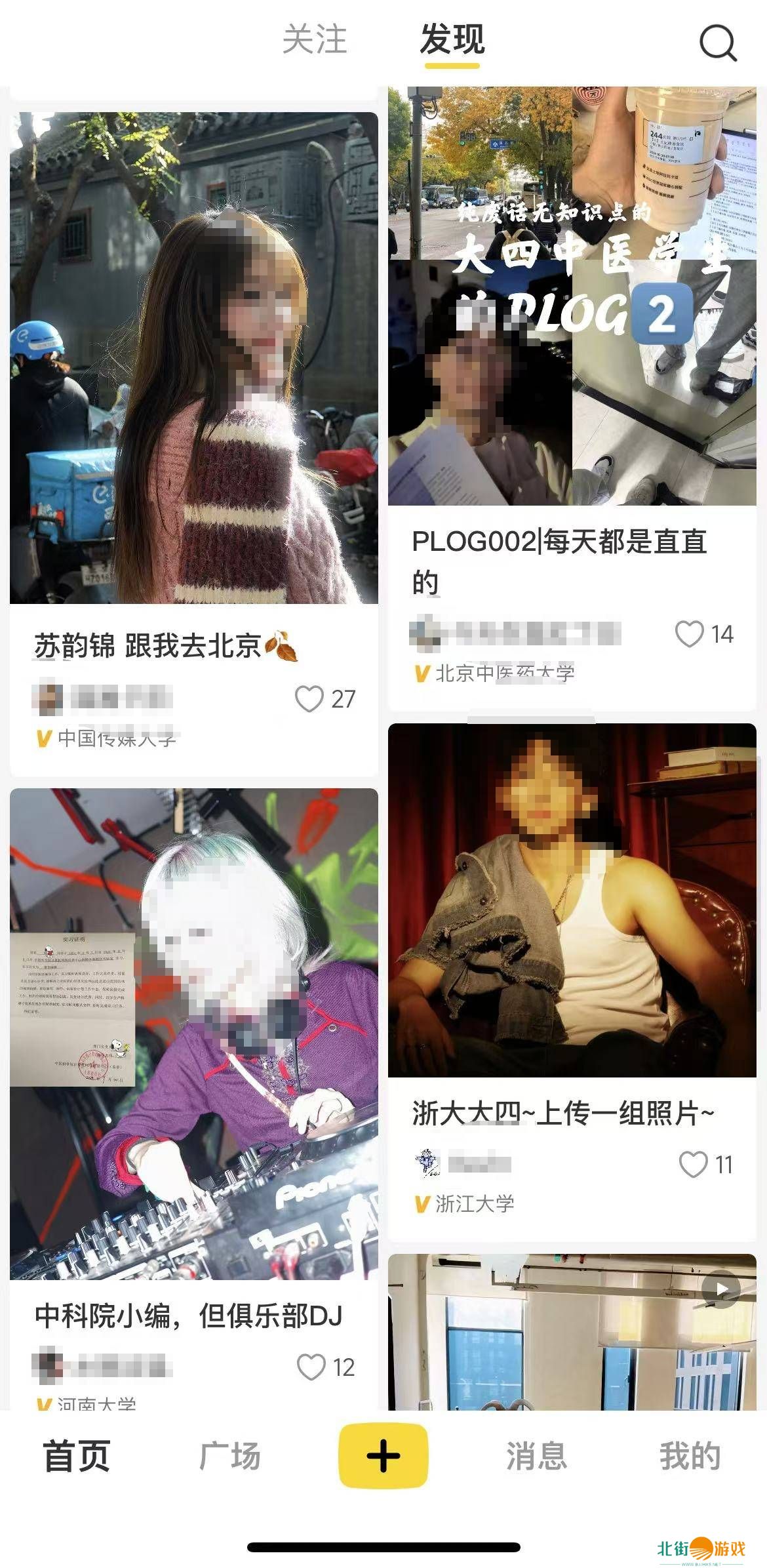This screenshot has width=767, height=1568.
Task: Open the 浙大大四 上传一组照片 post
Action: pyautogui.click(x=572, y=900)
